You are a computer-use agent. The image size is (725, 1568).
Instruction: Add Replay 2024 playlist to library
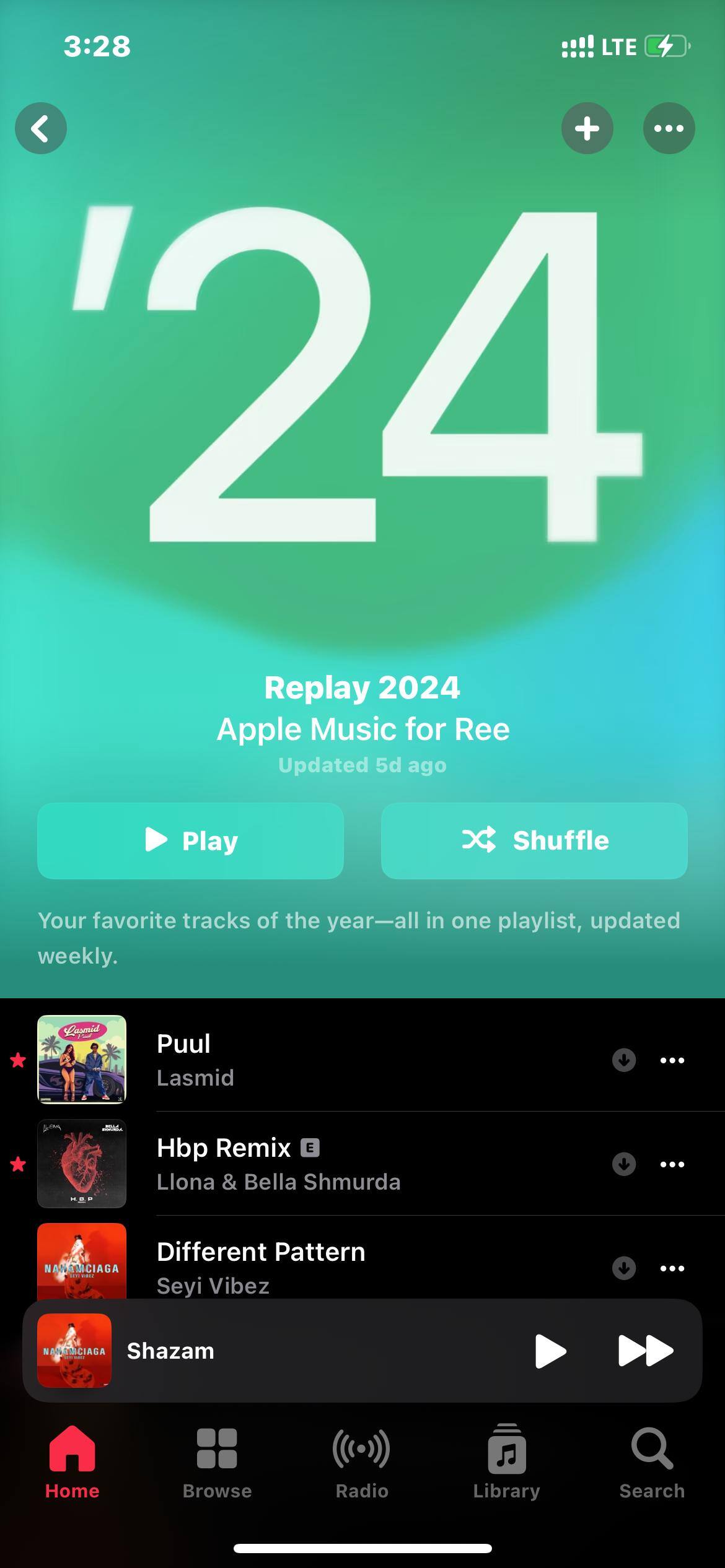[587, 128]
